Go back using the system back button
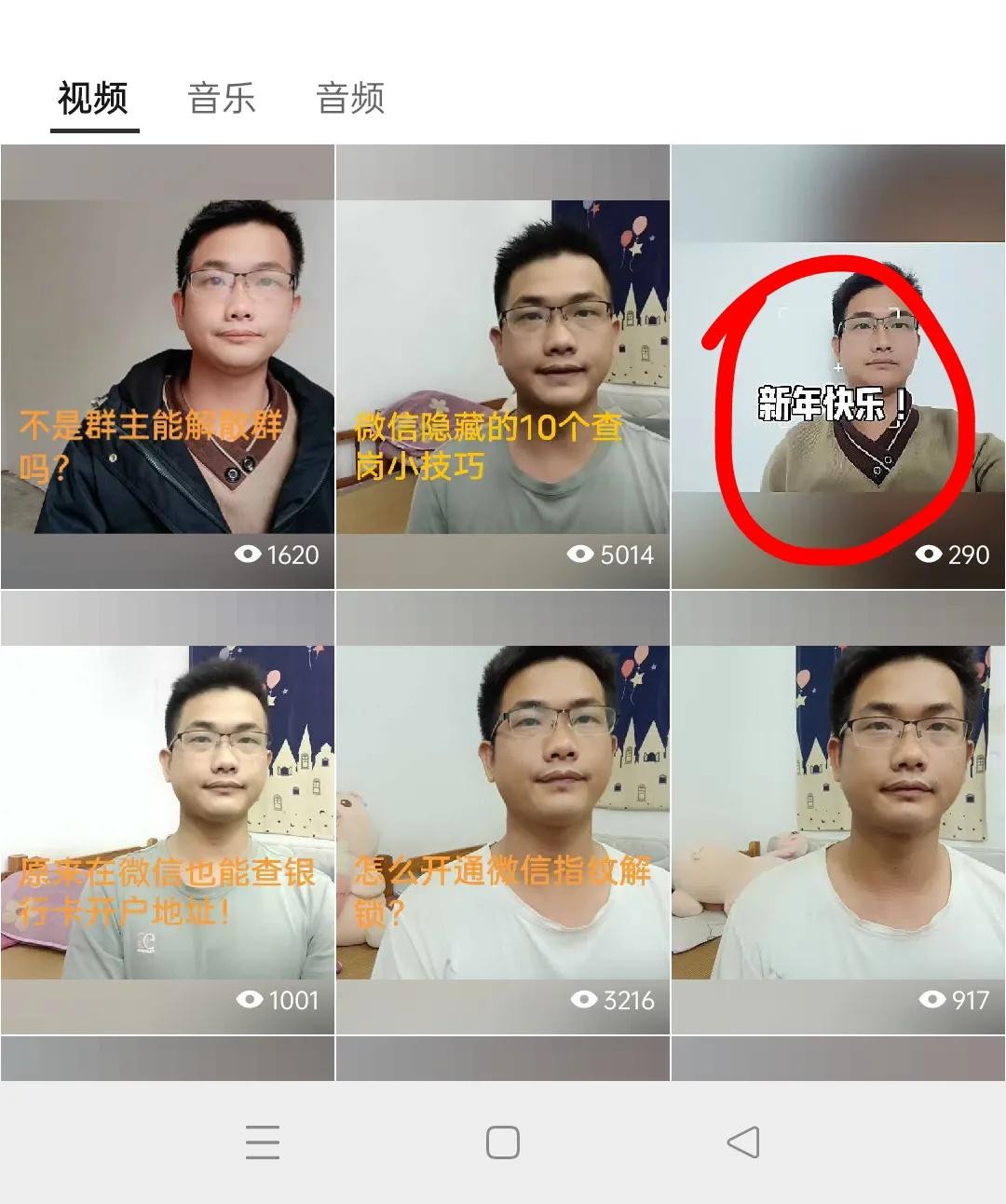Viewport: 1006px width, 1204px height. pos(743,1142)
